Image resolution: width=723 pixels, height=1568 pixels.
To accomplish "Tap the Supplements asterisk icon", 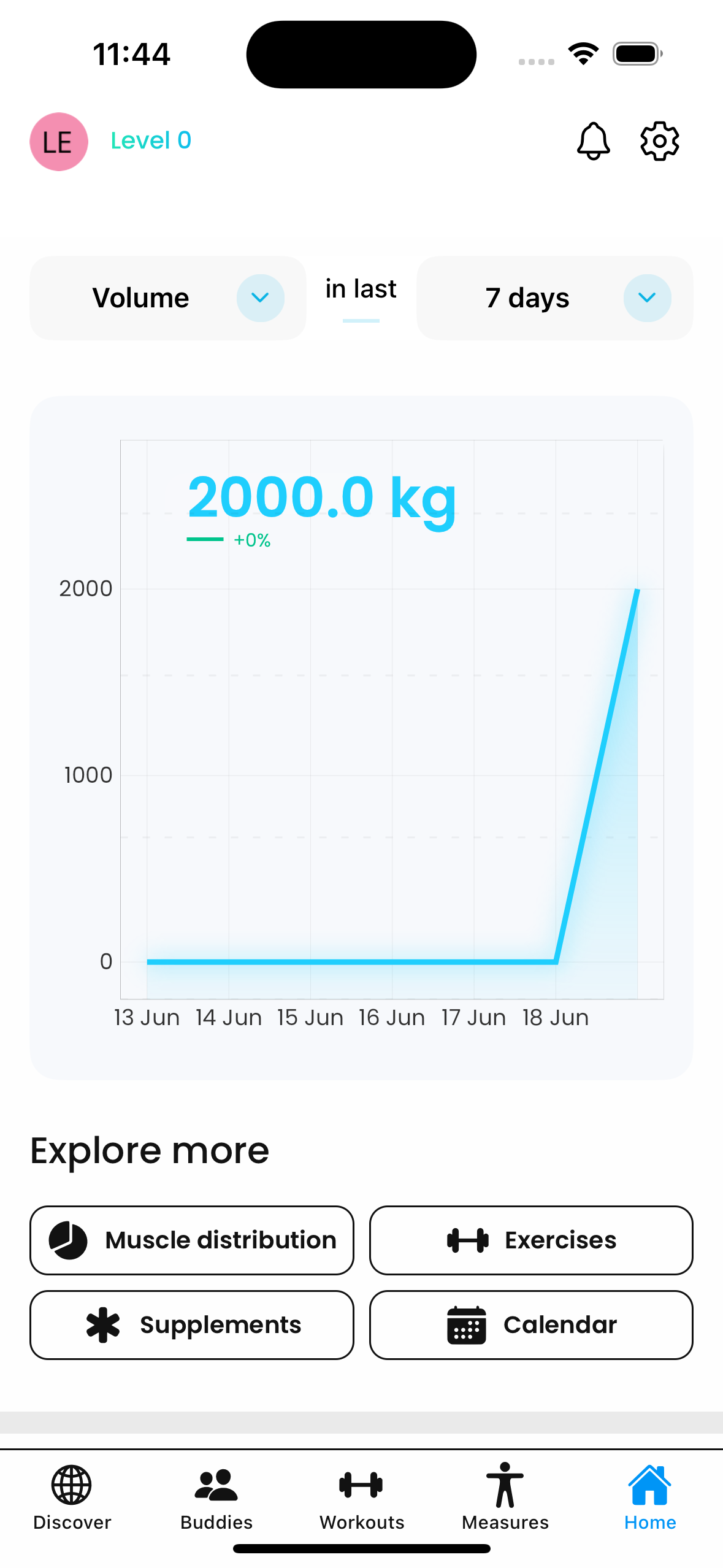I will pos(102,1325).
